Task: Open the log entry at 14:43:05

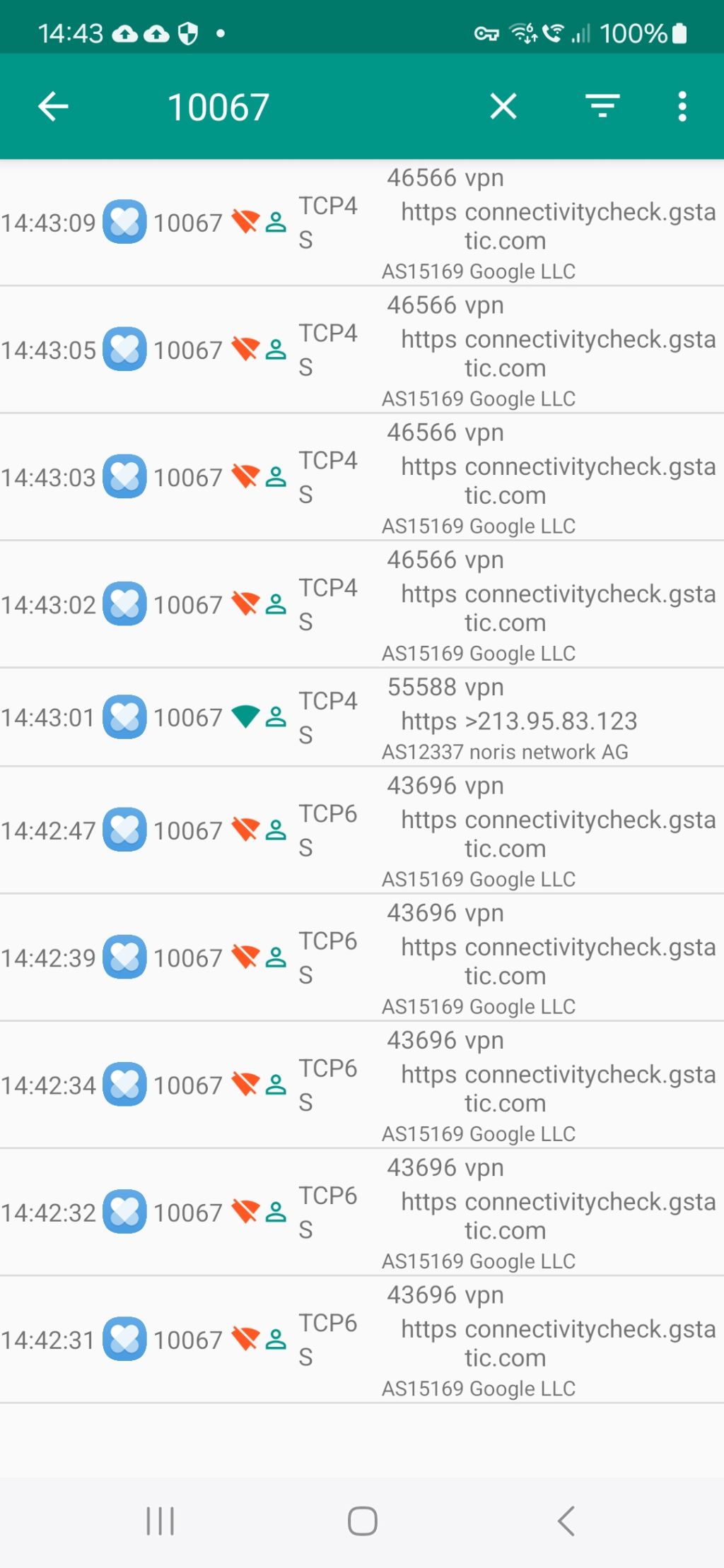Action: pos(362,350)
